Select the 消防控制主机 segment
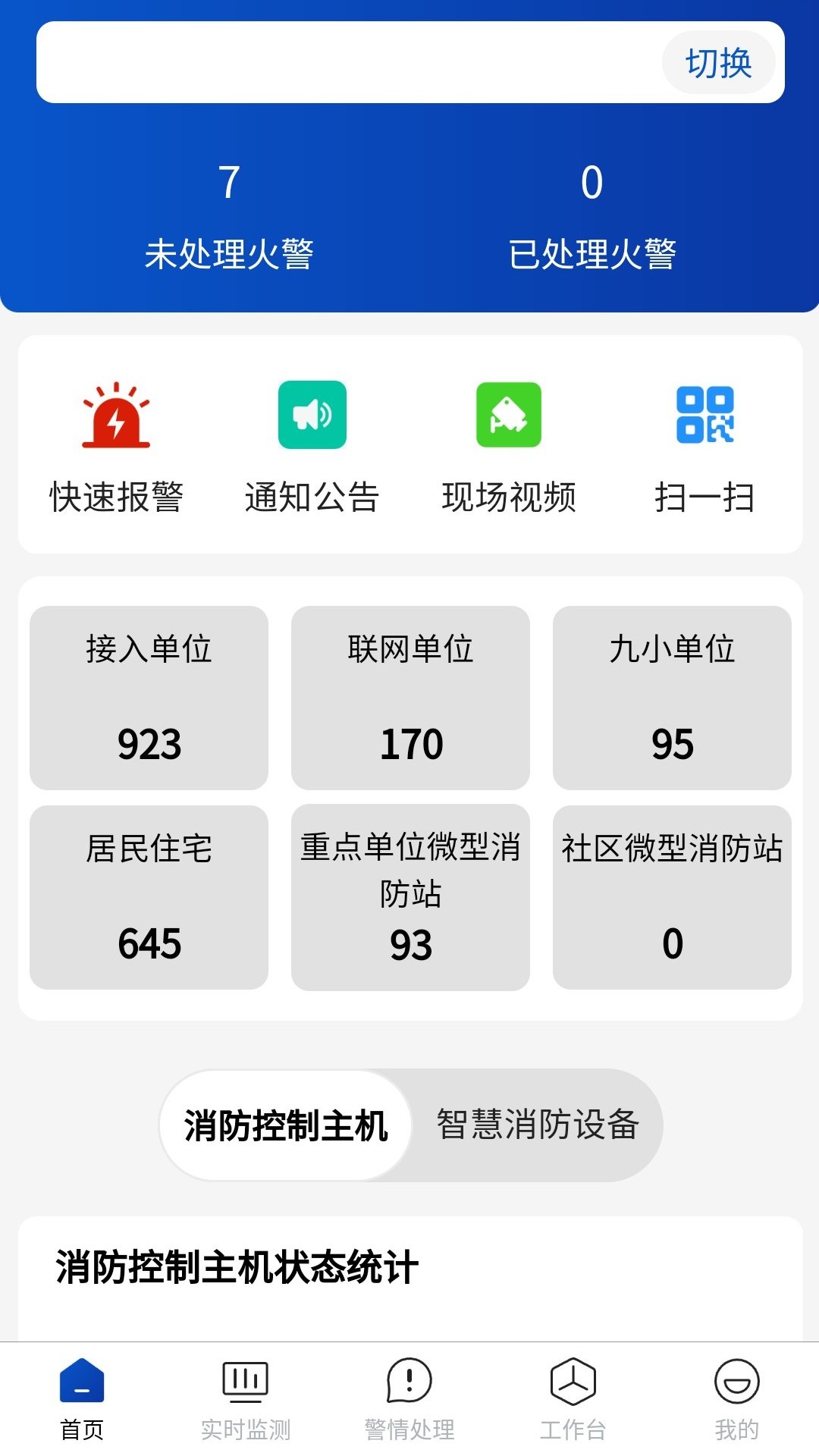819x1456 pixels. pos(286,1125)
